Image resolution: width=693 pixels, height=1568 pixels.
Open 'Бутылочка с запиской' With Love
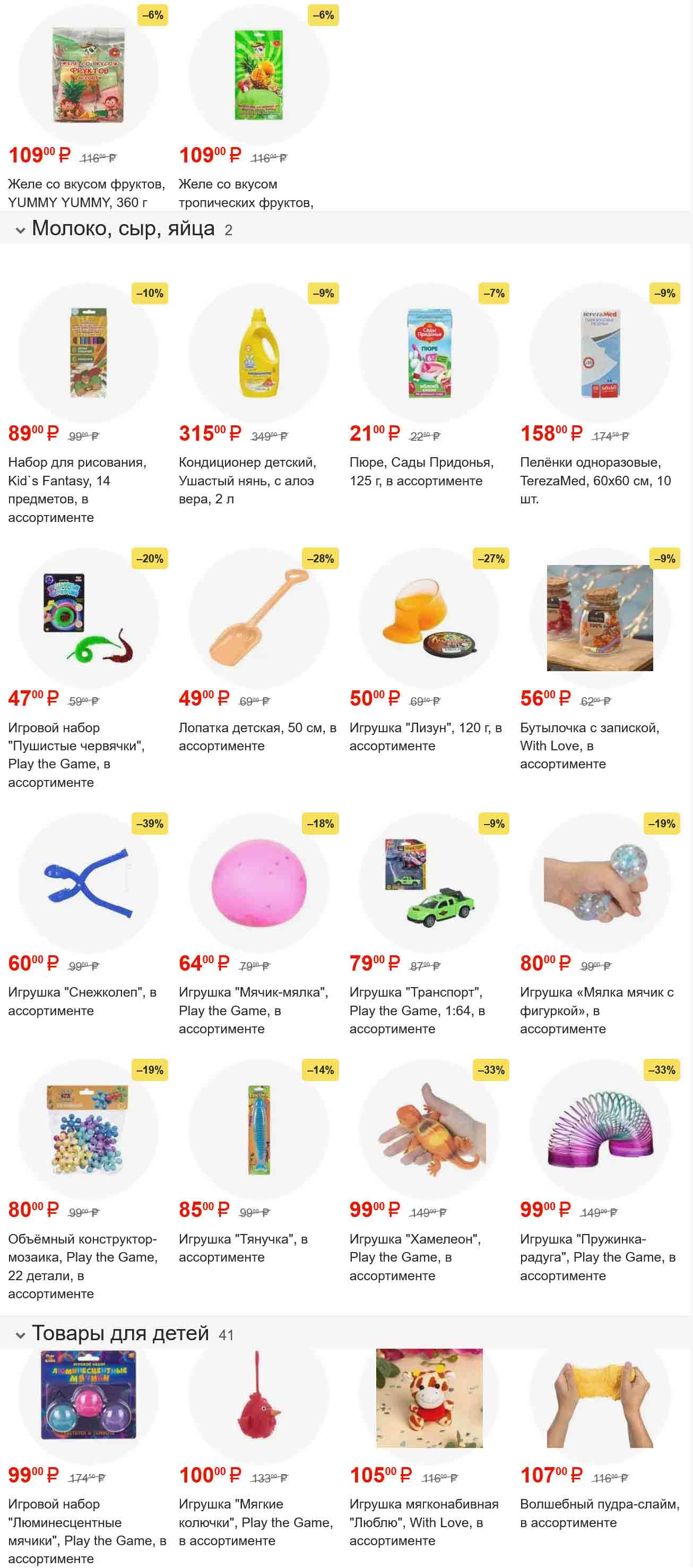click(599, 618)
